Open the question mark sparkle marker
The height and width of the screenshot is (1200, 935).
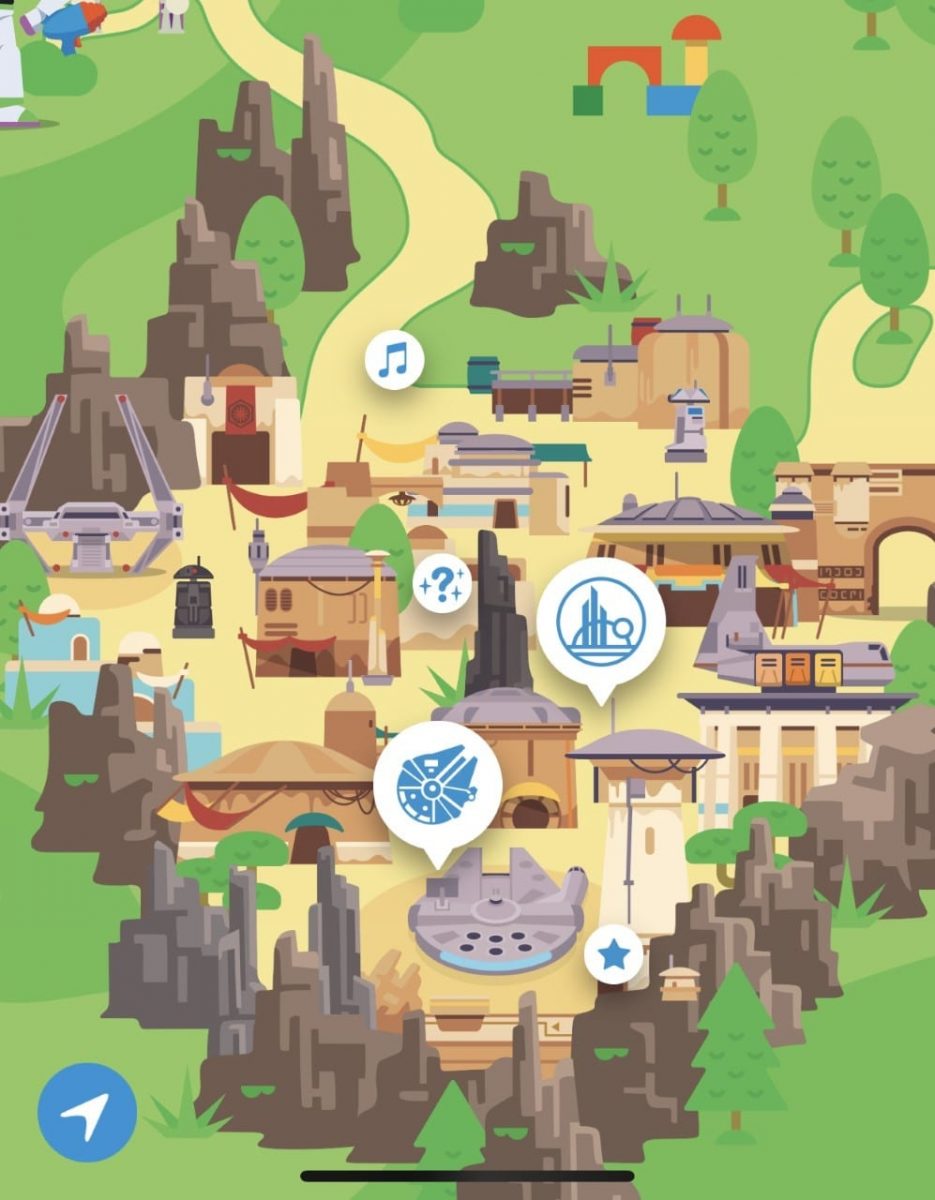tap(442, 586)
